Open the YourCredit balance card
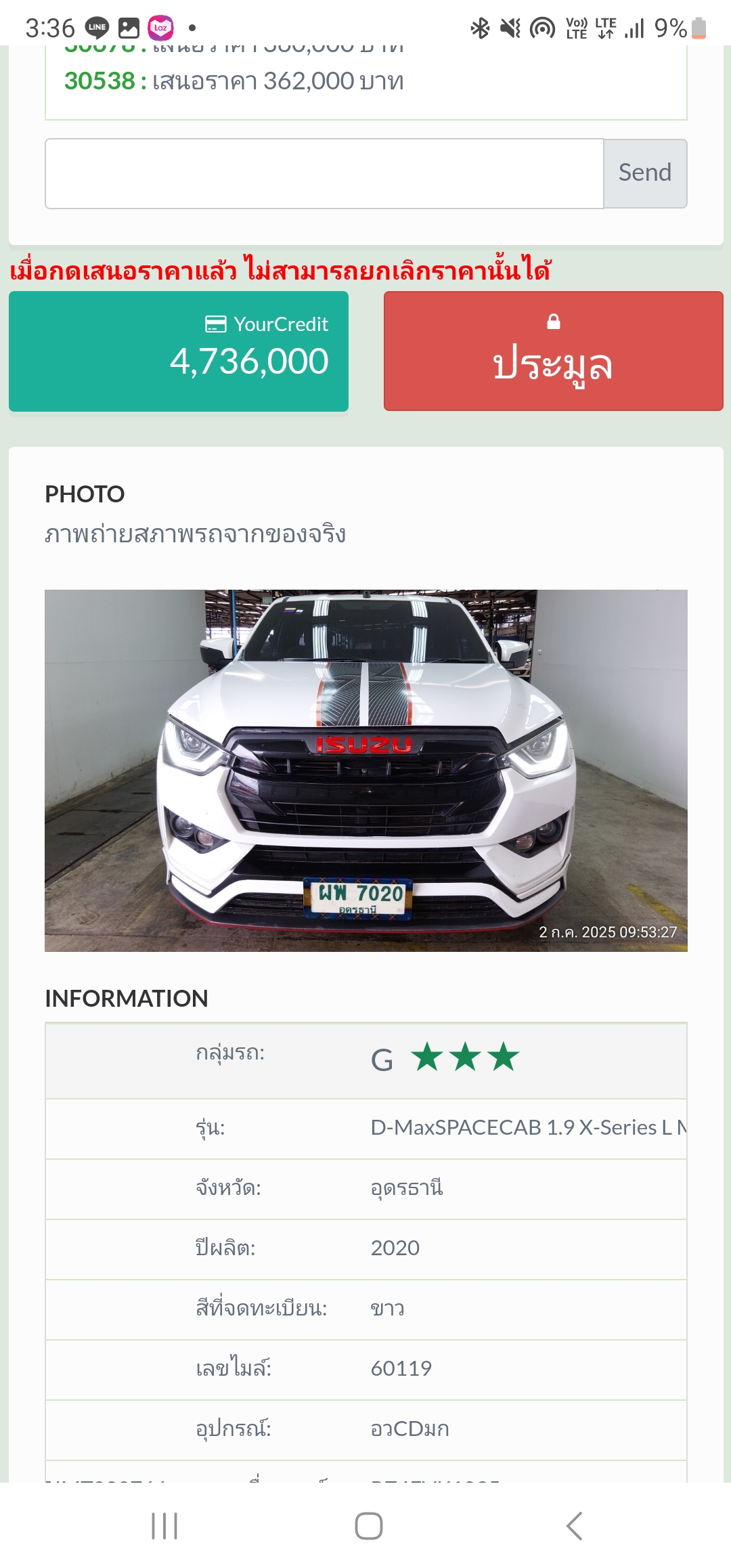Image resolution: width=731 pixels, height=1568 pixels. 179,351
